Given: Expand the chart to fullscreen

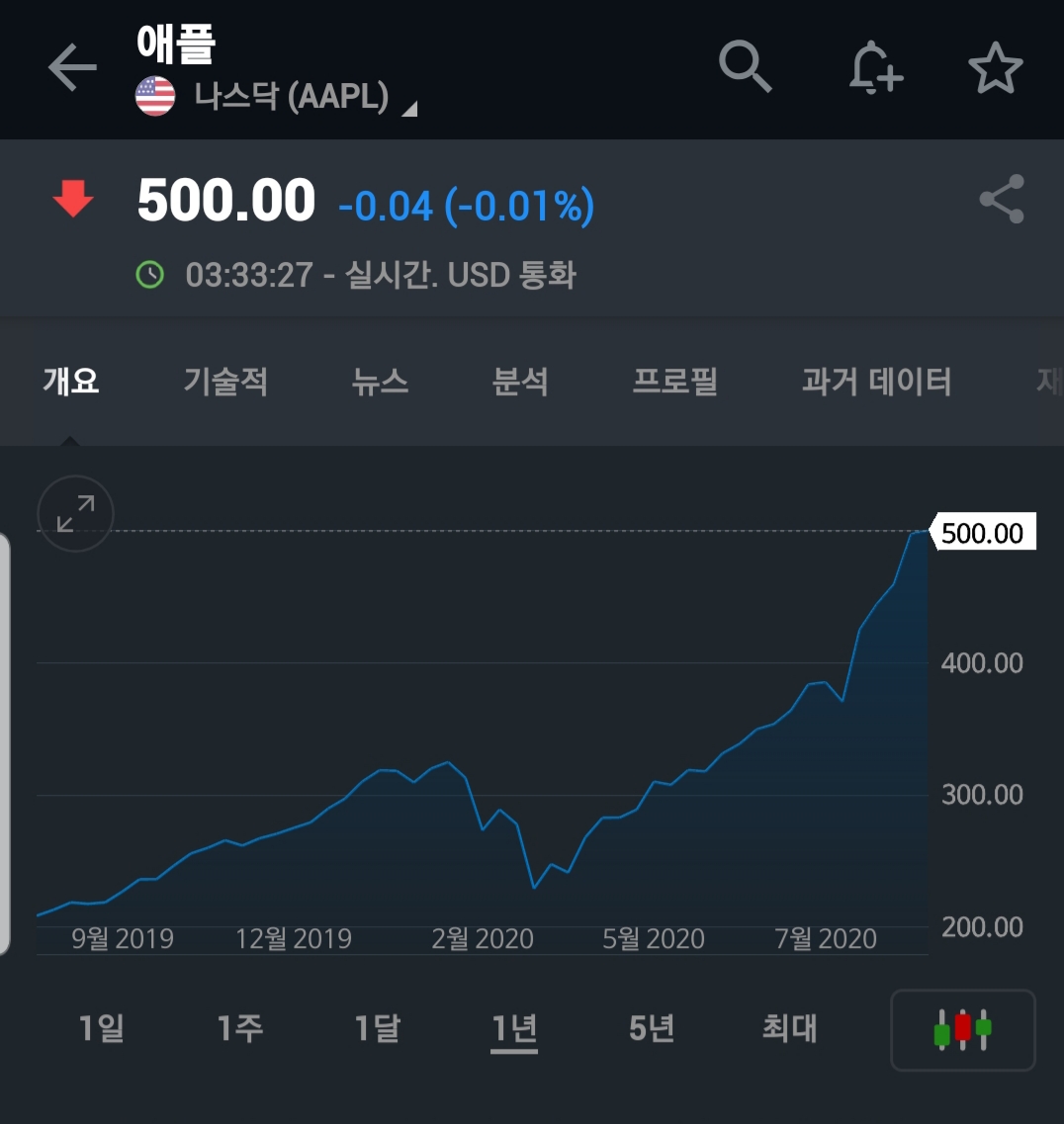Looking at the screenshot, I should [75, 513].
